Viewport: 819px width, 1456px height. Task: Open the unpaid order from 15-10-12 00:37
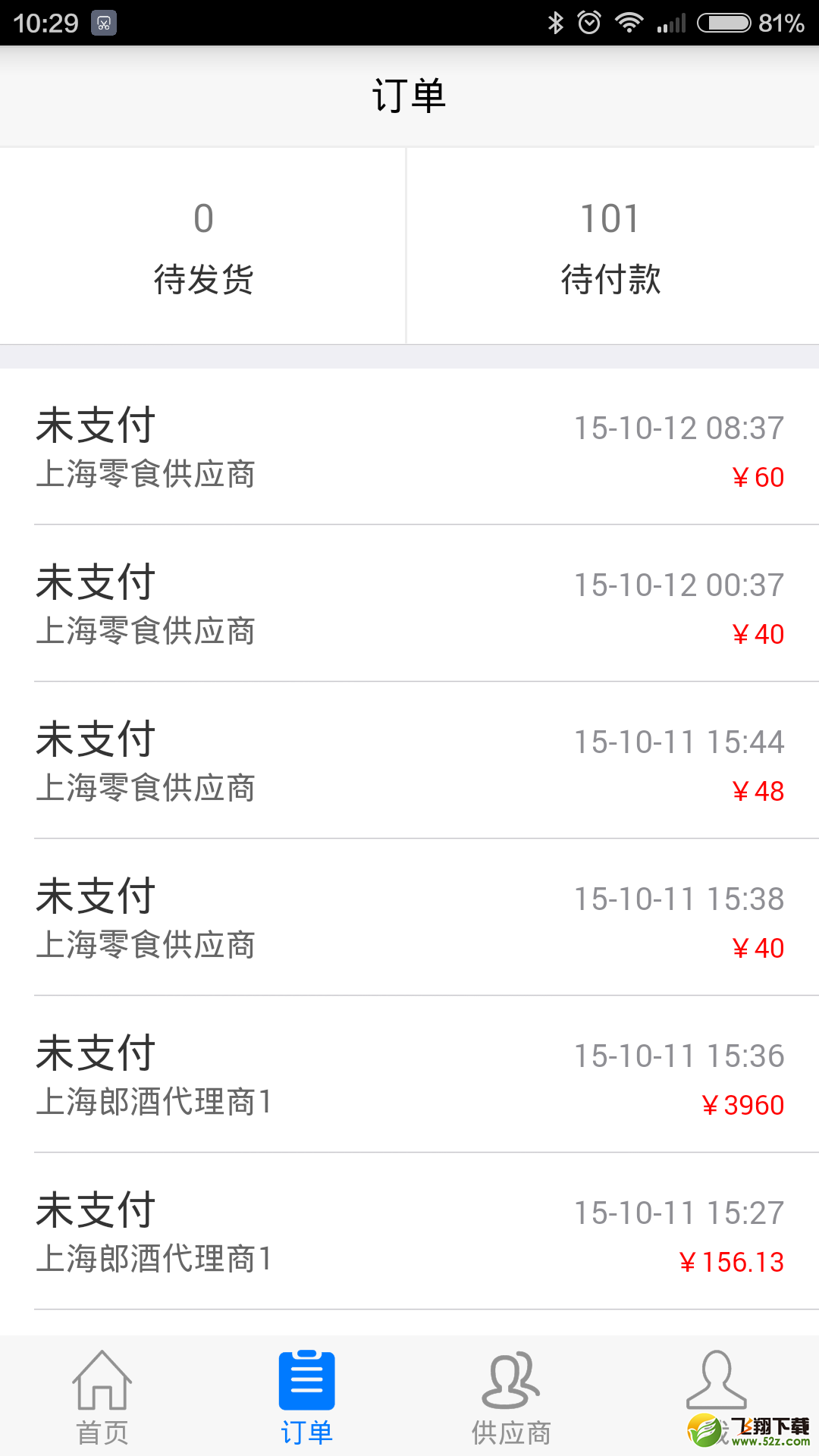409,604
